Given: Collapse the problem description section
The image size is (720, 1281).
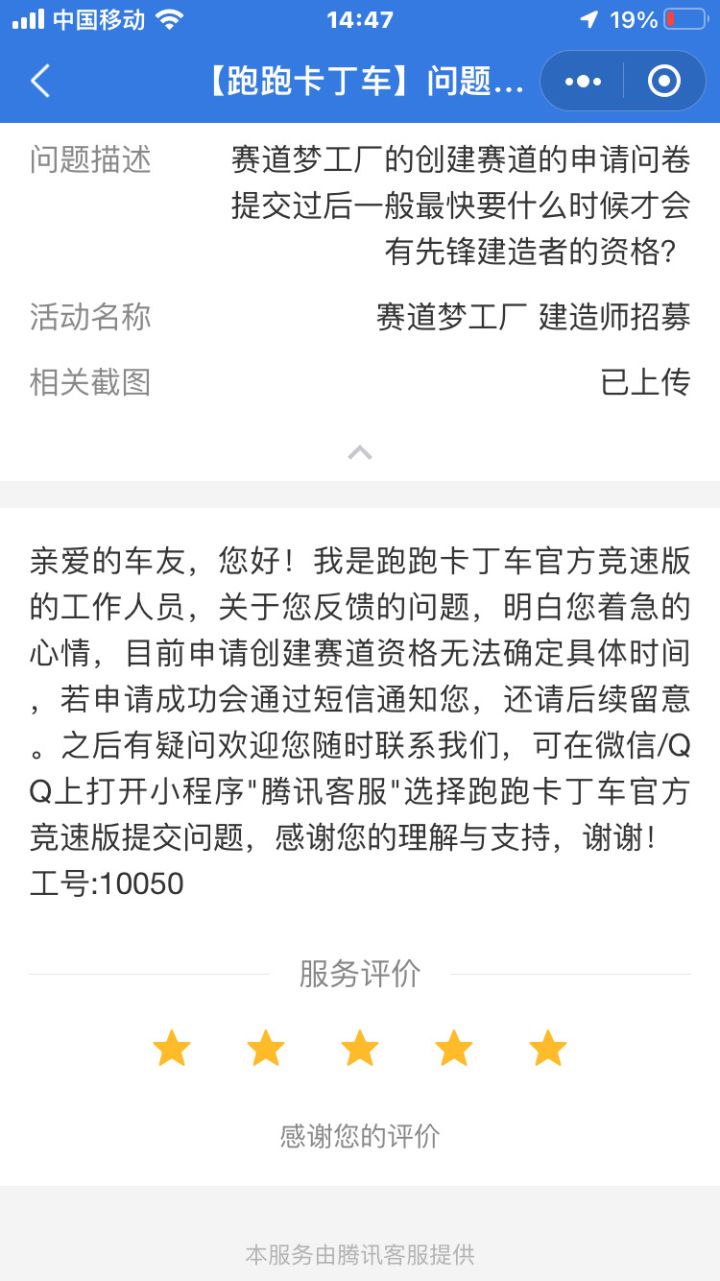Looking at the screenshot, I should 360,452.
